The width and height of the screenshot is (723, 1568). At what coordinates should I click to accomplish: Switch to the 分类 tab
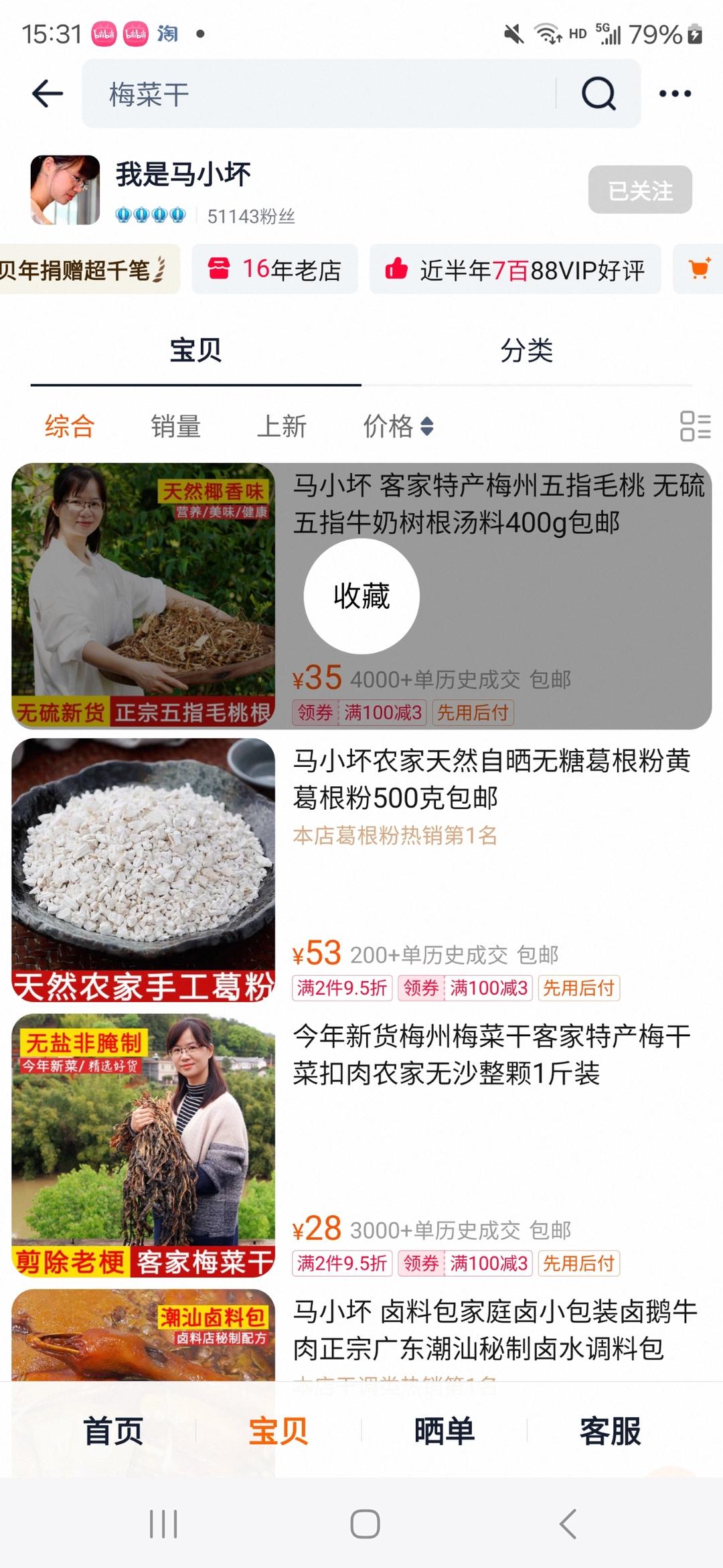pos(526,350)
